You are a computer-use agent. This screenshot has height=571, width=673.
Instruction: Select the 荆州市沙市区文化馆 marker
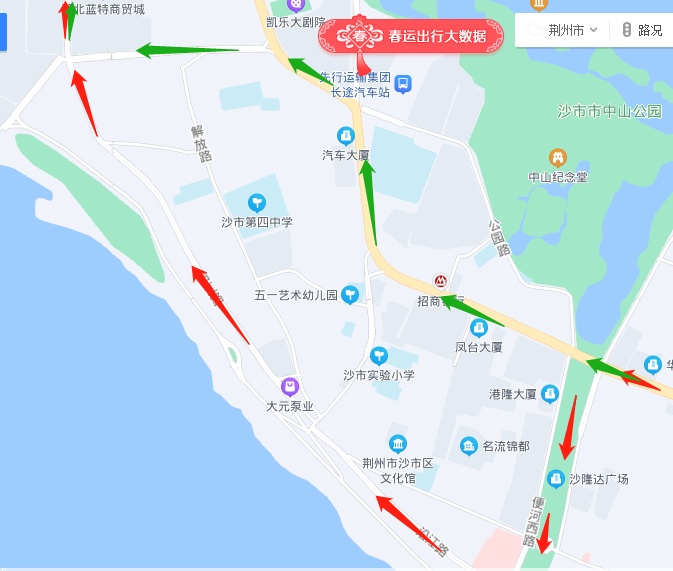[397, 444]
